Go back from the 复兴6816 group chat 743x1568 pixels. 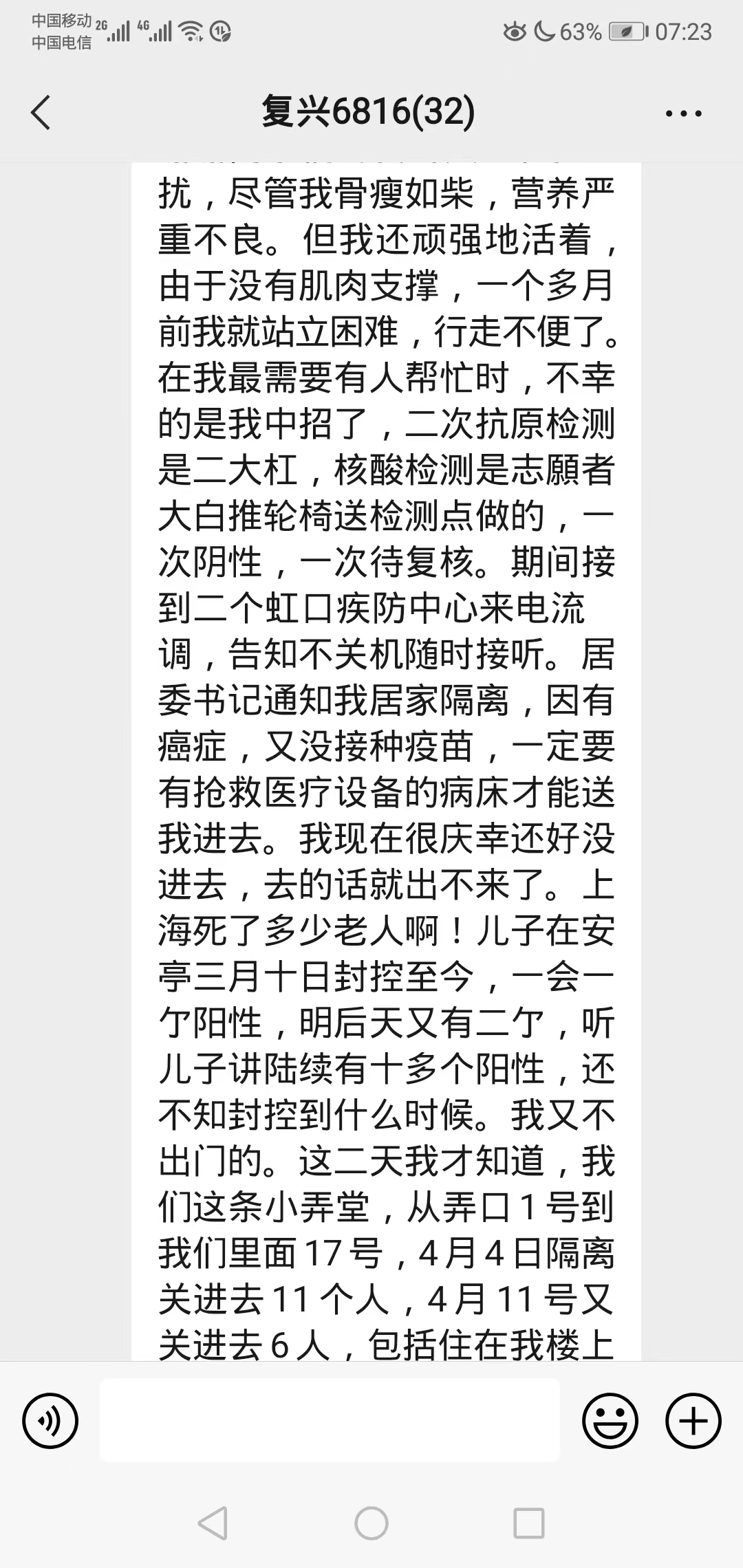tap(41, 113)
